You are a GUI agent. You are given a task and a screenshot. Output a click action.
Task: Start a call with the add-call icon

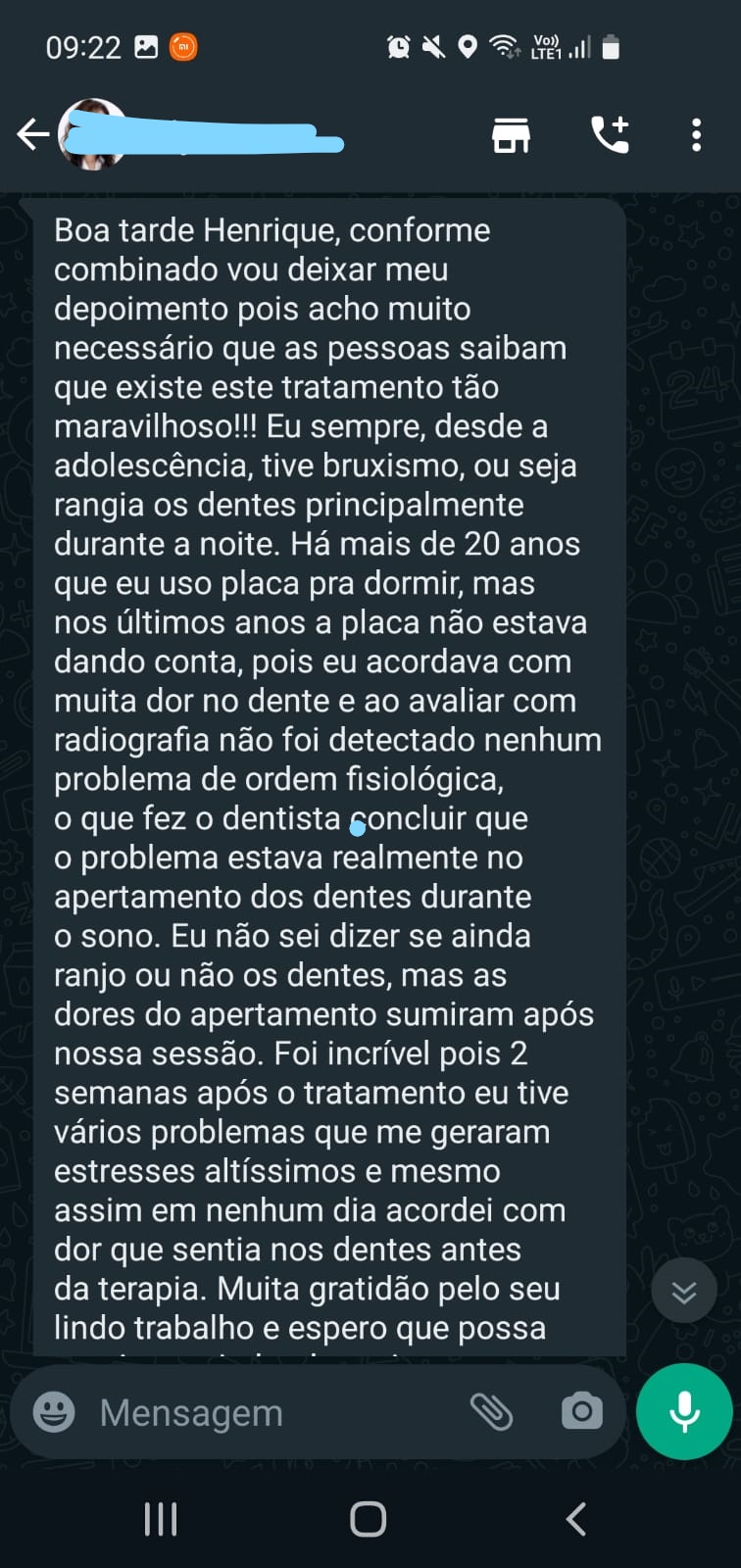(x=609, y=134)
